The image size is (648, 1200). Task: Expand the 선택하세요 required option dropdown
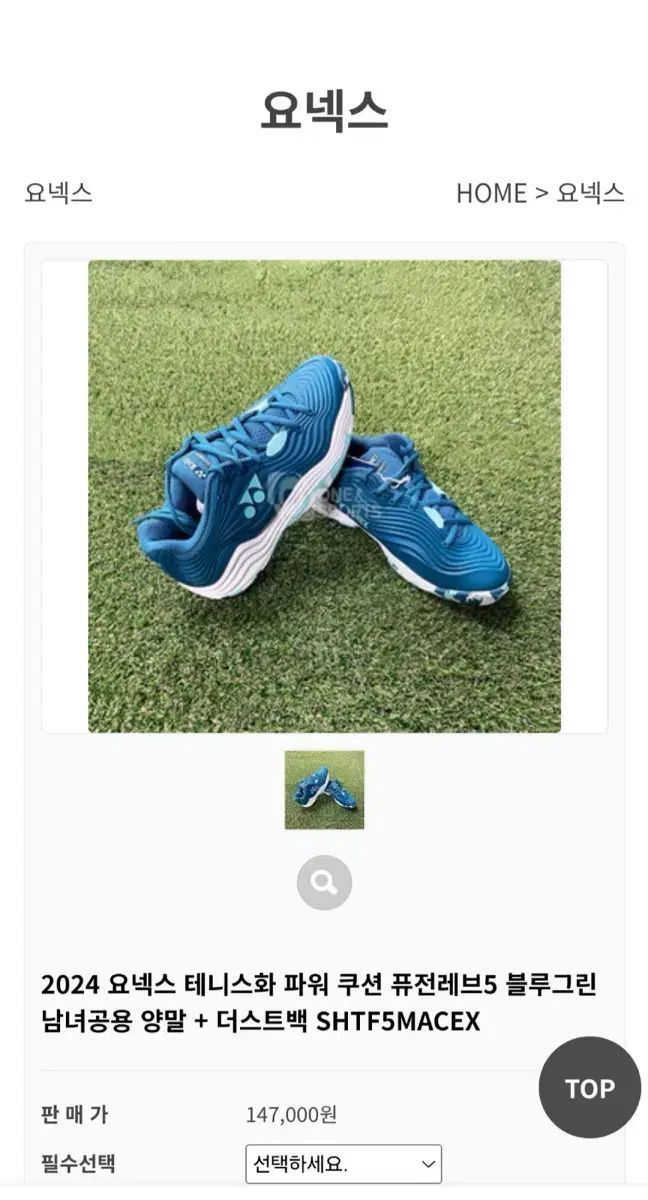pos(343,1164)
